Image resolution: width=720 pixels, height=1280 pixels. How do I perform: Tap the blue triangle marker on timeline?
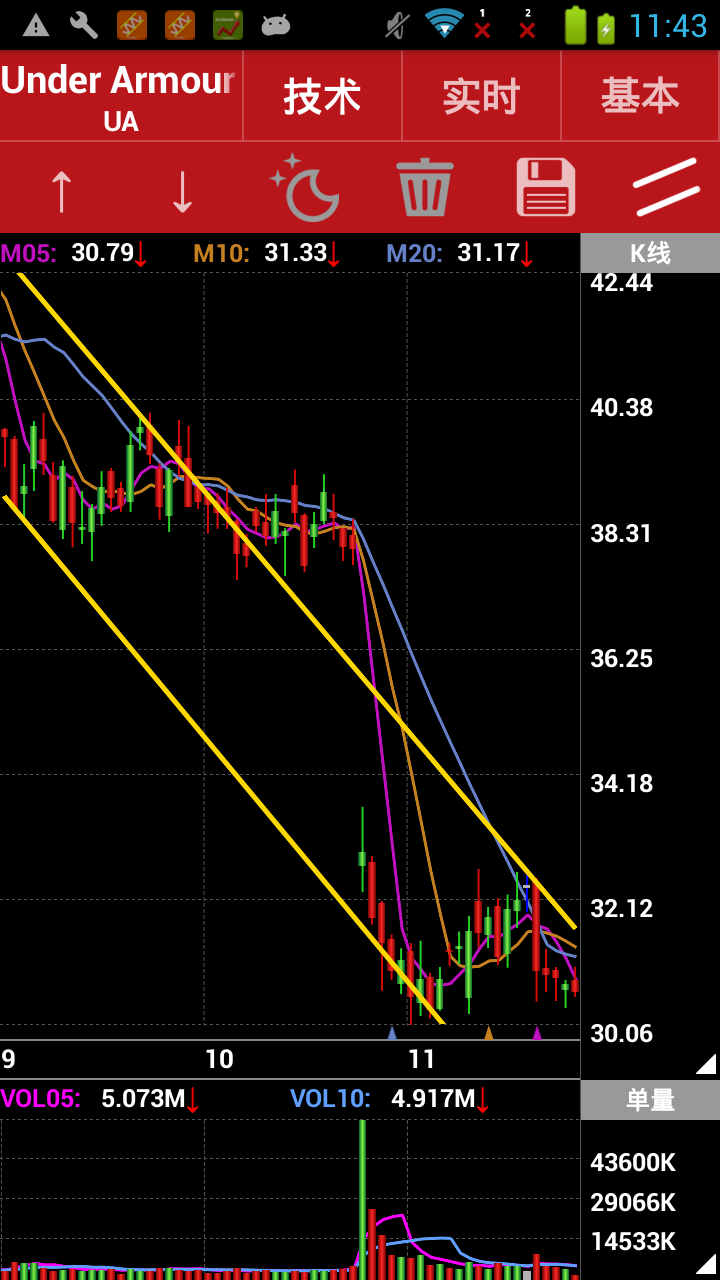[x=392, y=1032]
